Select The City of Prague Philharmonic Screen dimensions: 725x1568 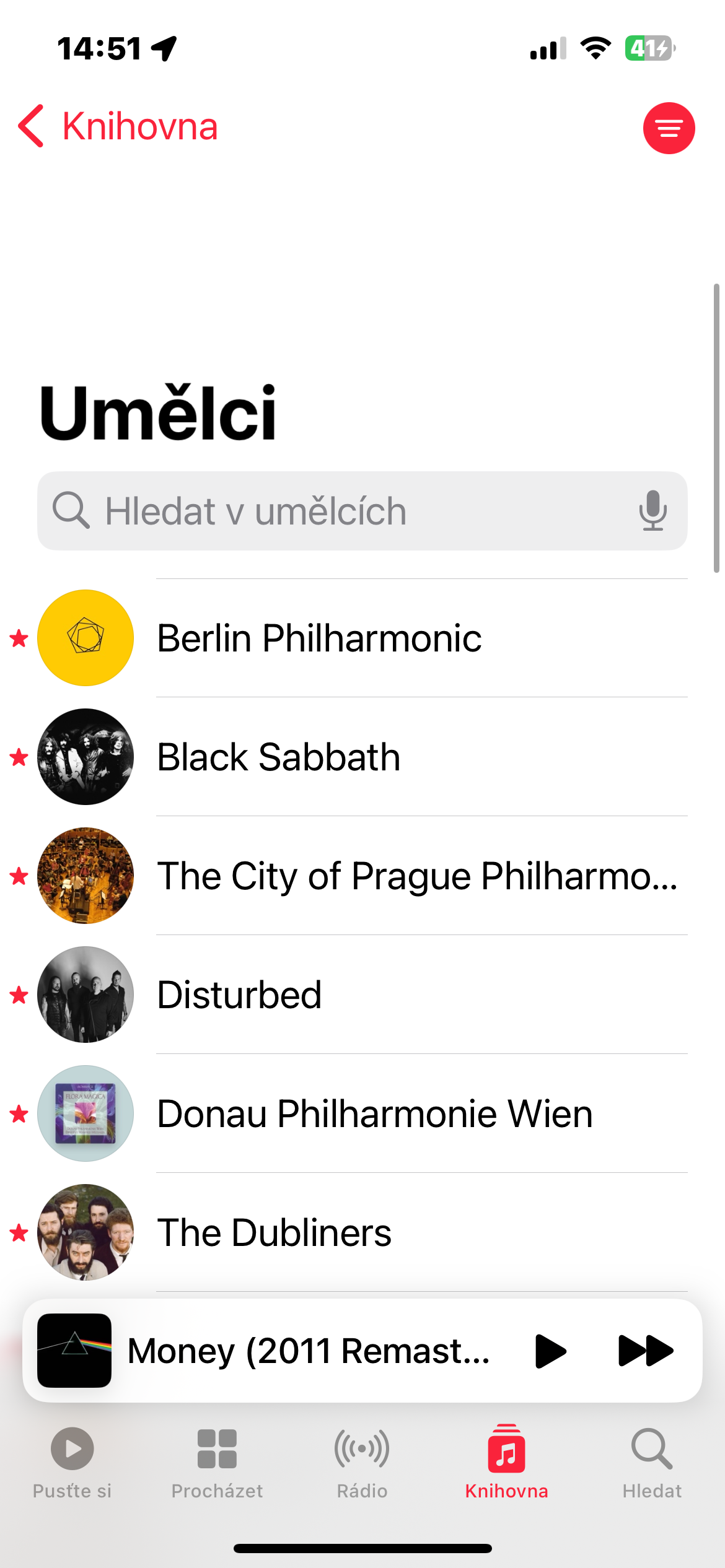point(416,876)
